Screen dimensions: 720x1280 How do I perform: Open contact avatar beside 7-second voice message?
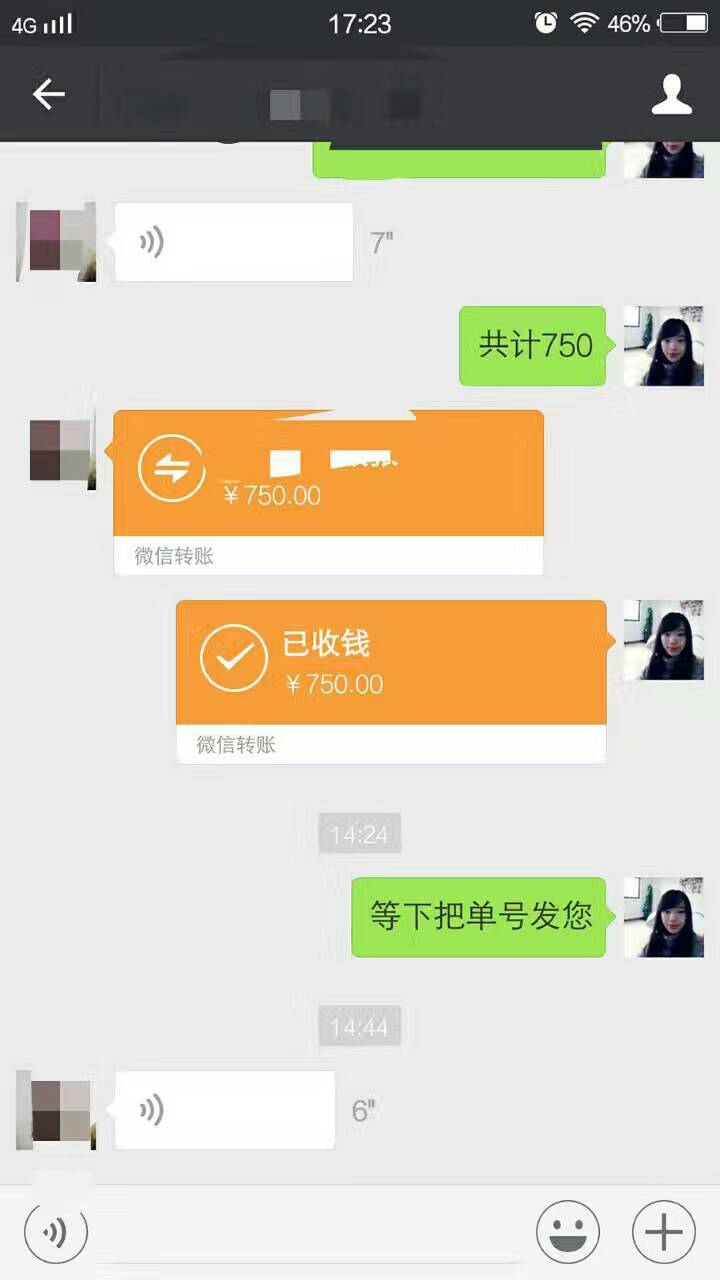[56, 242]
